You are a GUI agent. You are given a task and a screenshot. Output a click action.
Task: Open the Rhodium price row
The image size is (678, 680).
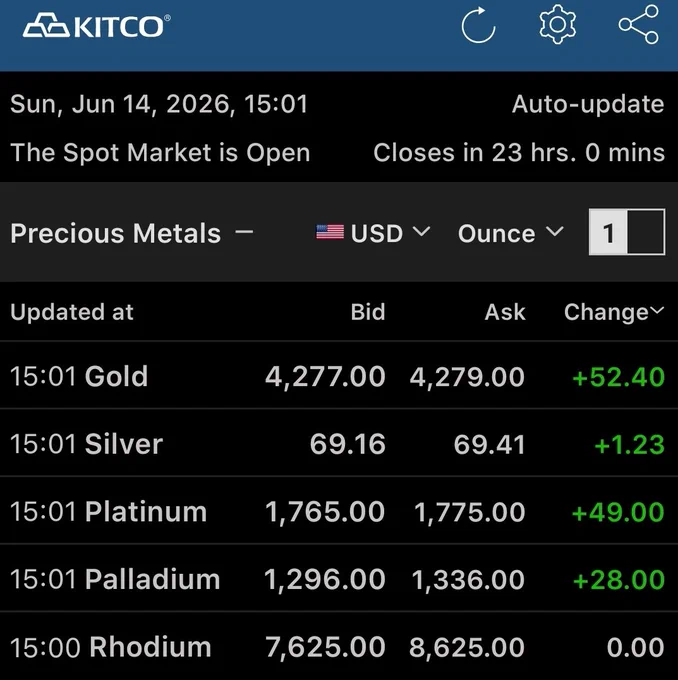(x=339, y=646)
